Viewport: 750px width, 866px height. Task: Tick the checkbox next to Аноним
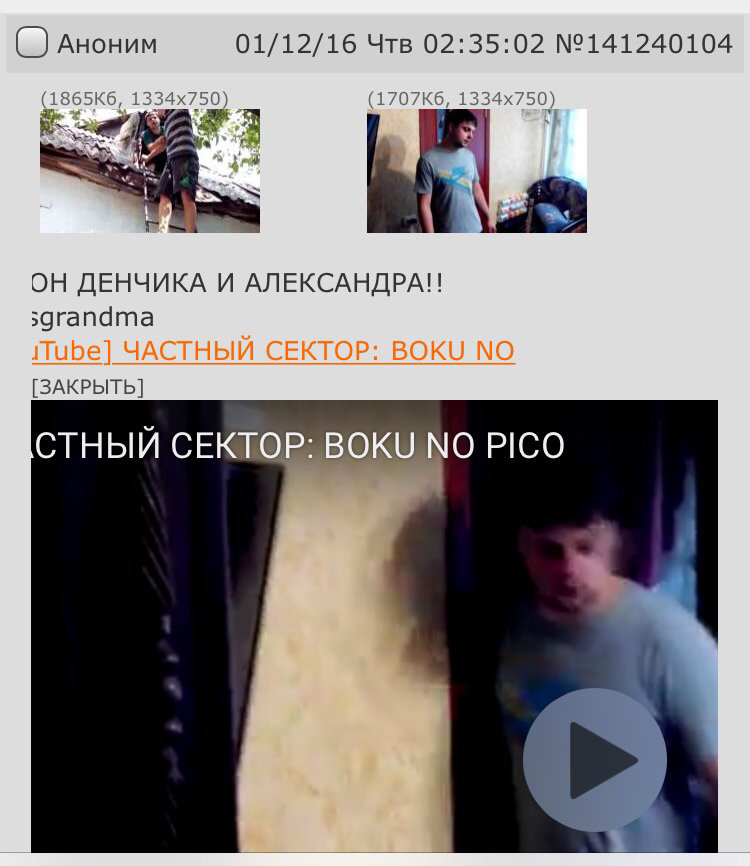click(x=32, y=43)
